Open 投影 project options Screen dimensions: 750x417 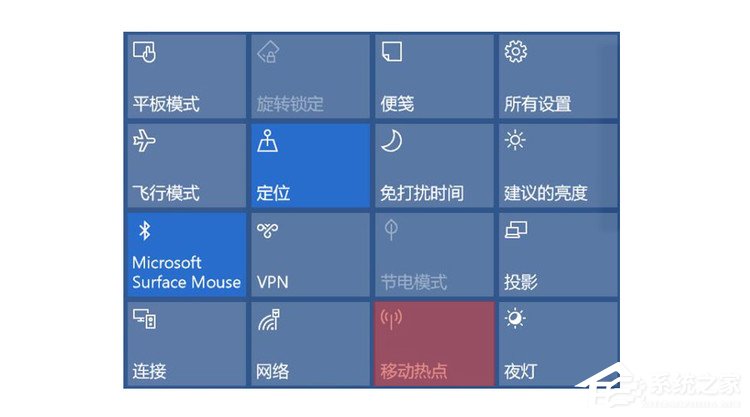tap(556, 254)
